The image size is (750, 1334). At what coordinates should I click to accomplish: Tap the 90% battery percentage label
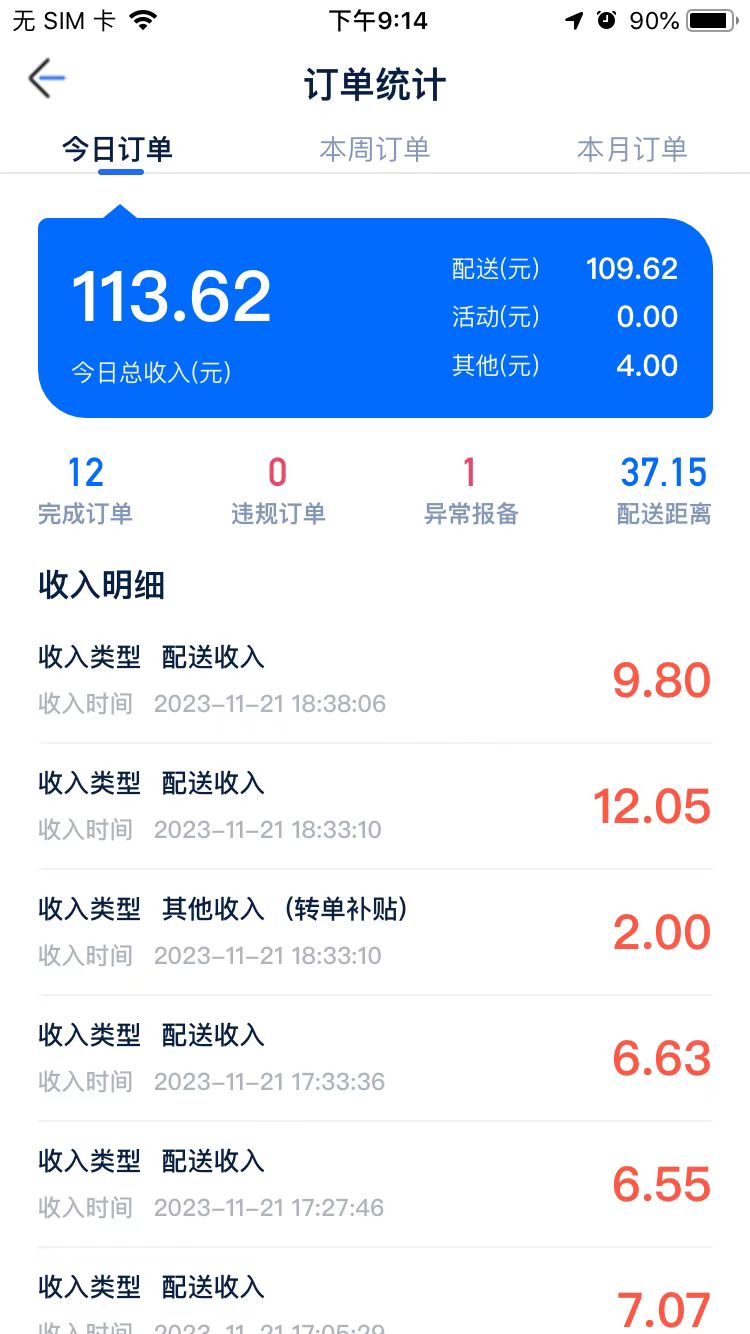point(655,19)
